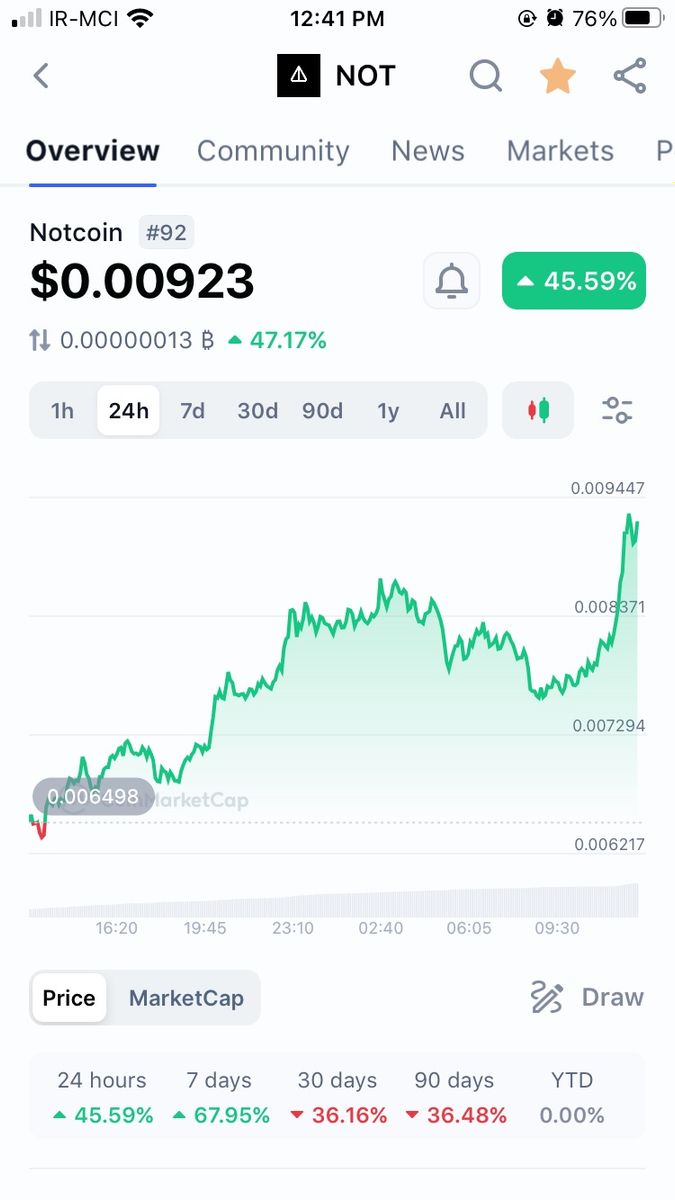Set a price alert with the bell
Screen dimensions: 675x1200
pyautogui.click(x=452, y=282)
